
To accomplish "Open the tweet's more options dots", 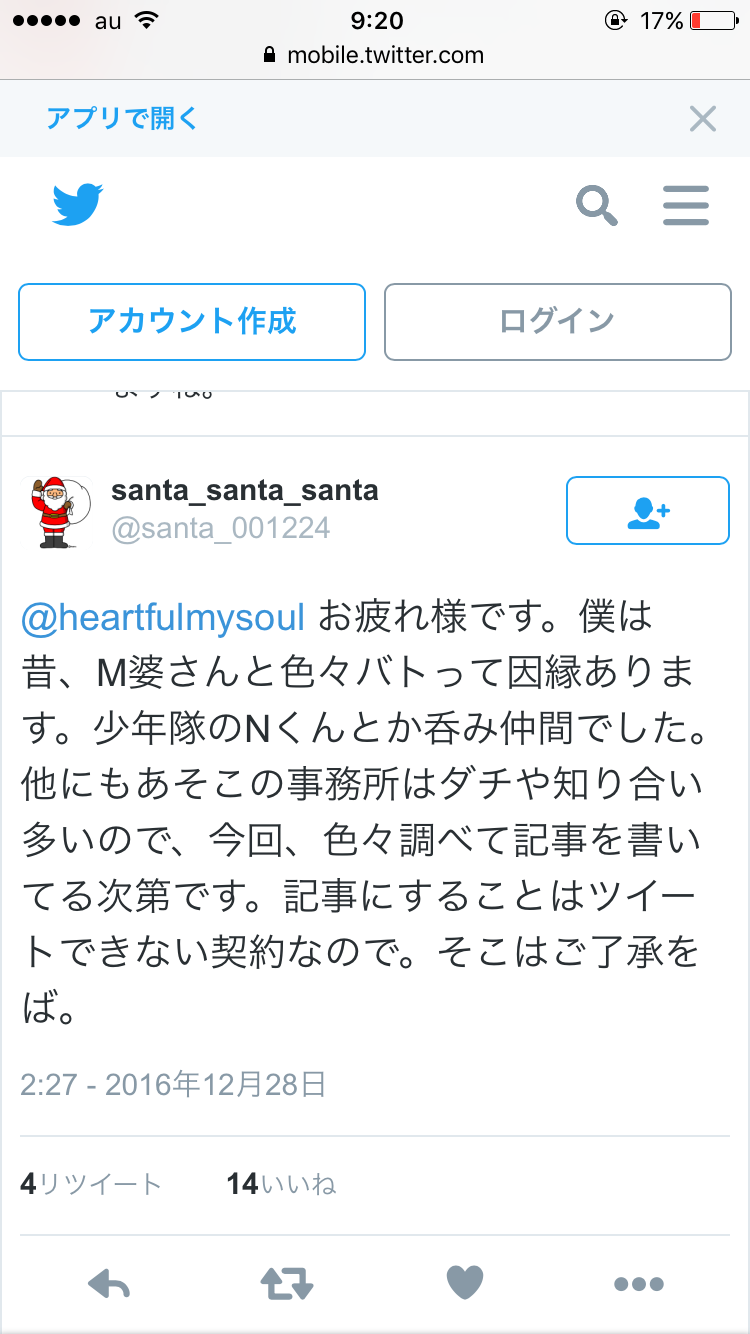I will pos(639,1283).
